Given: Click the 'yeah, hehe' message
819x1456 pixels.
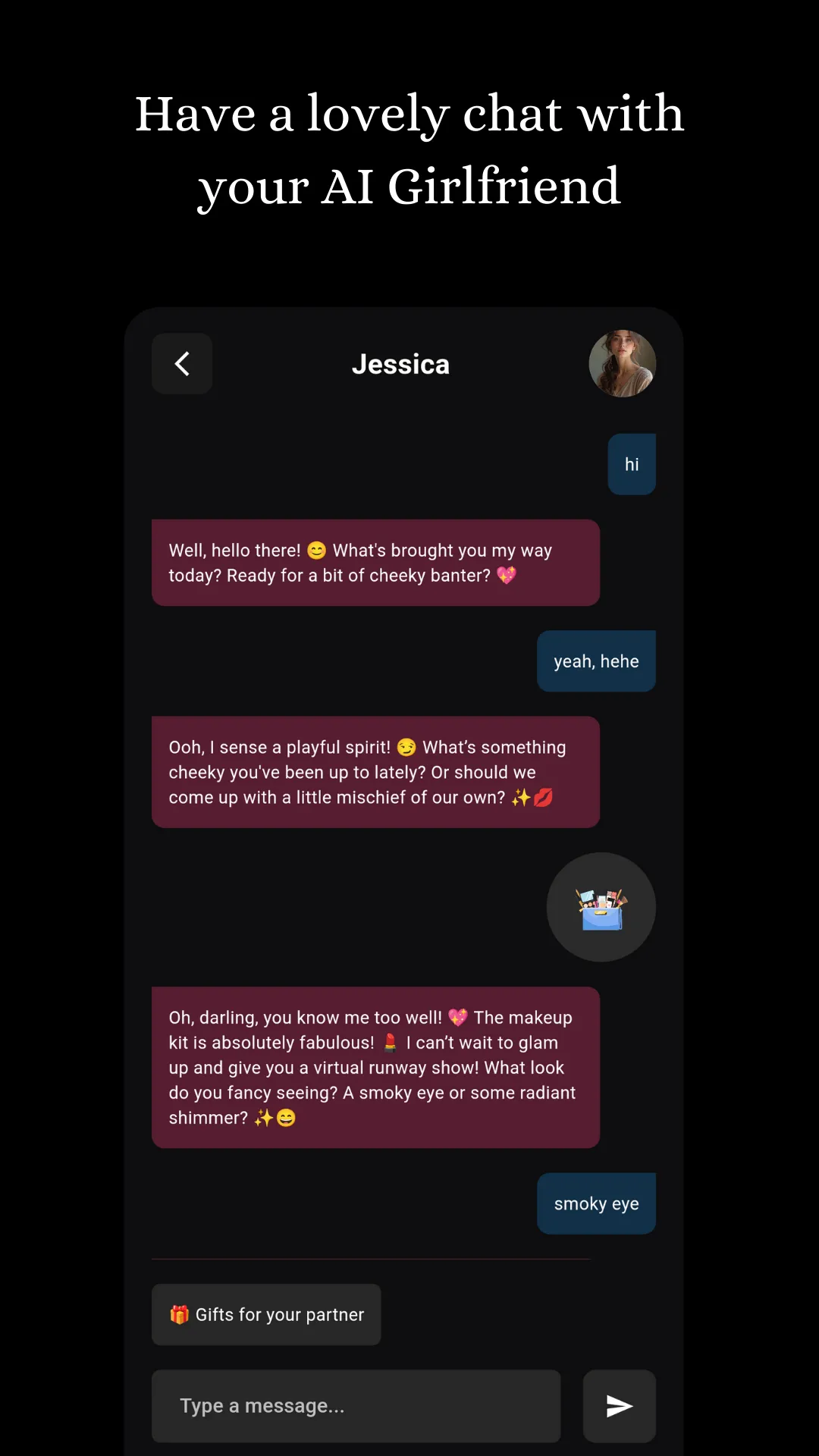Looking at the screenshot, I should coord(596,661).
